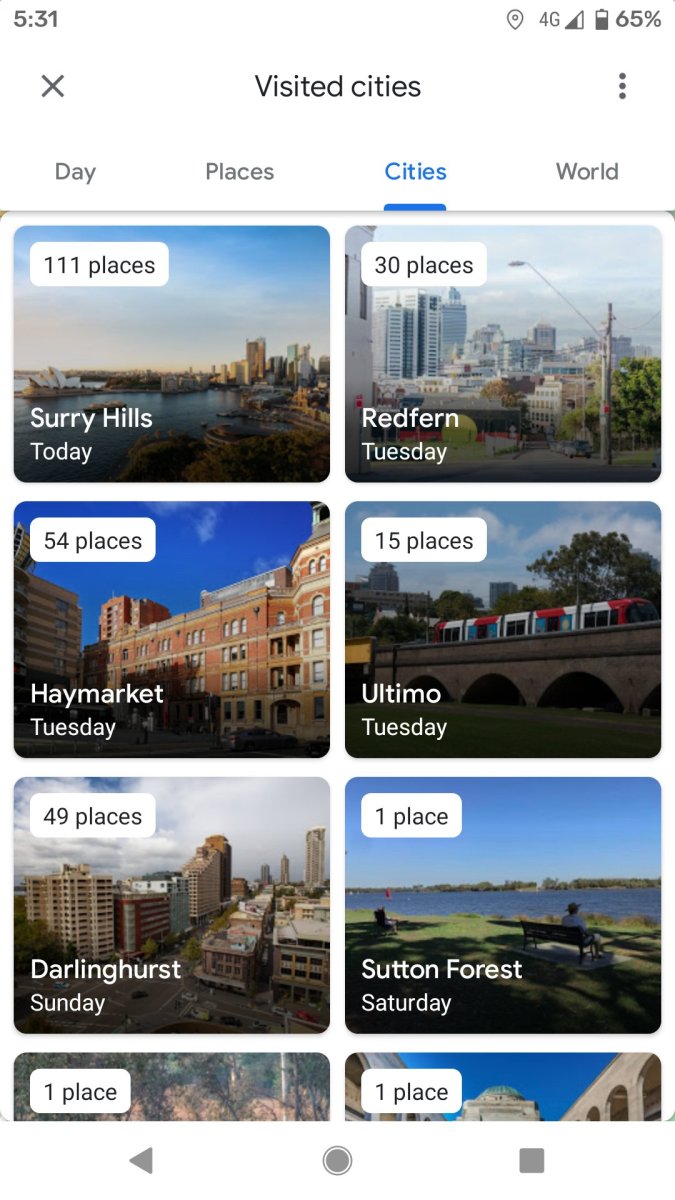
Task: Switch to the Places tab
Action: coord(239,172)
